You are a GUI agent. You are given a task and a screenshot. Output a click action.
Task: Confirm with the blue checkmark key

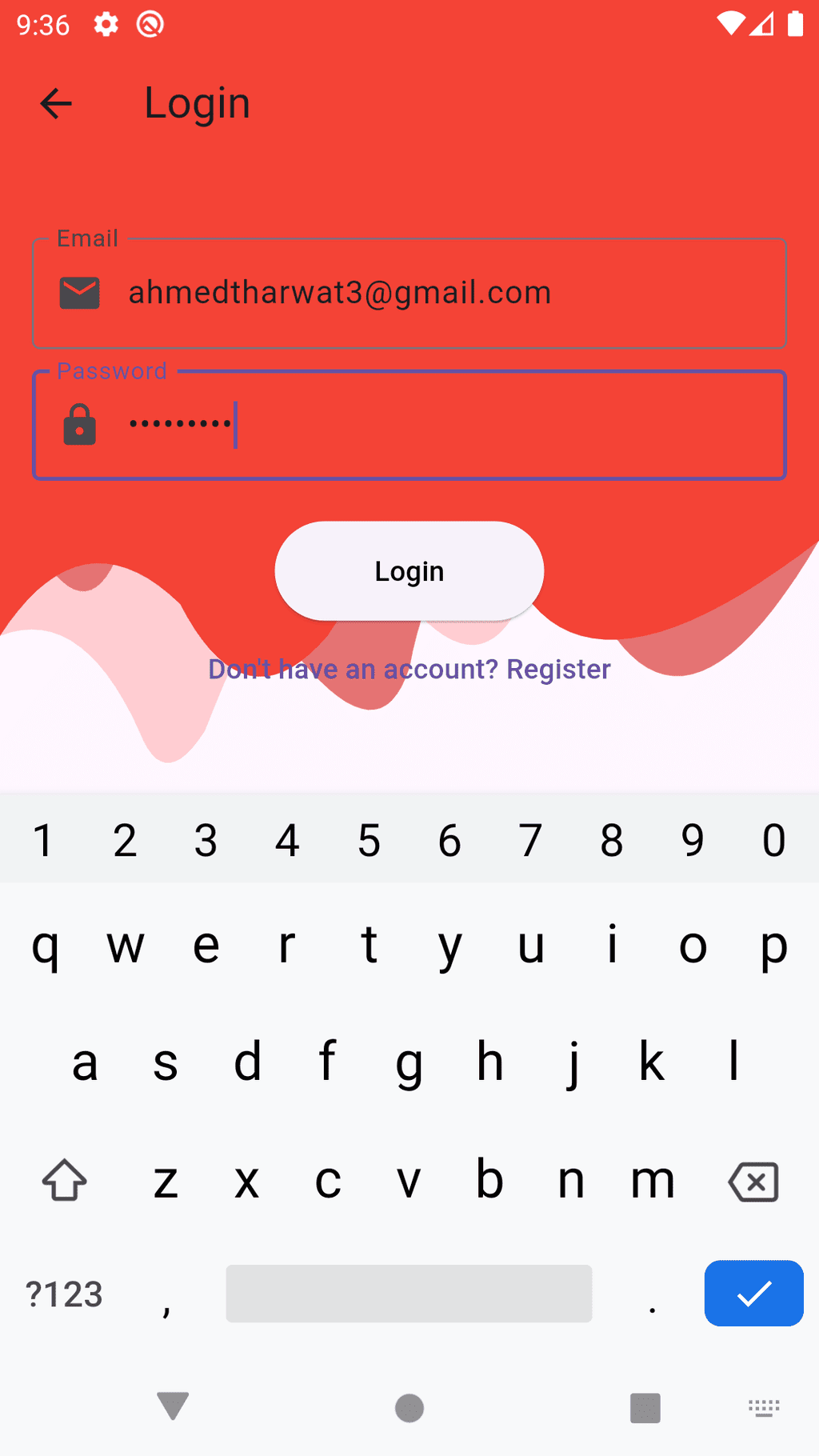[753, 1294]
